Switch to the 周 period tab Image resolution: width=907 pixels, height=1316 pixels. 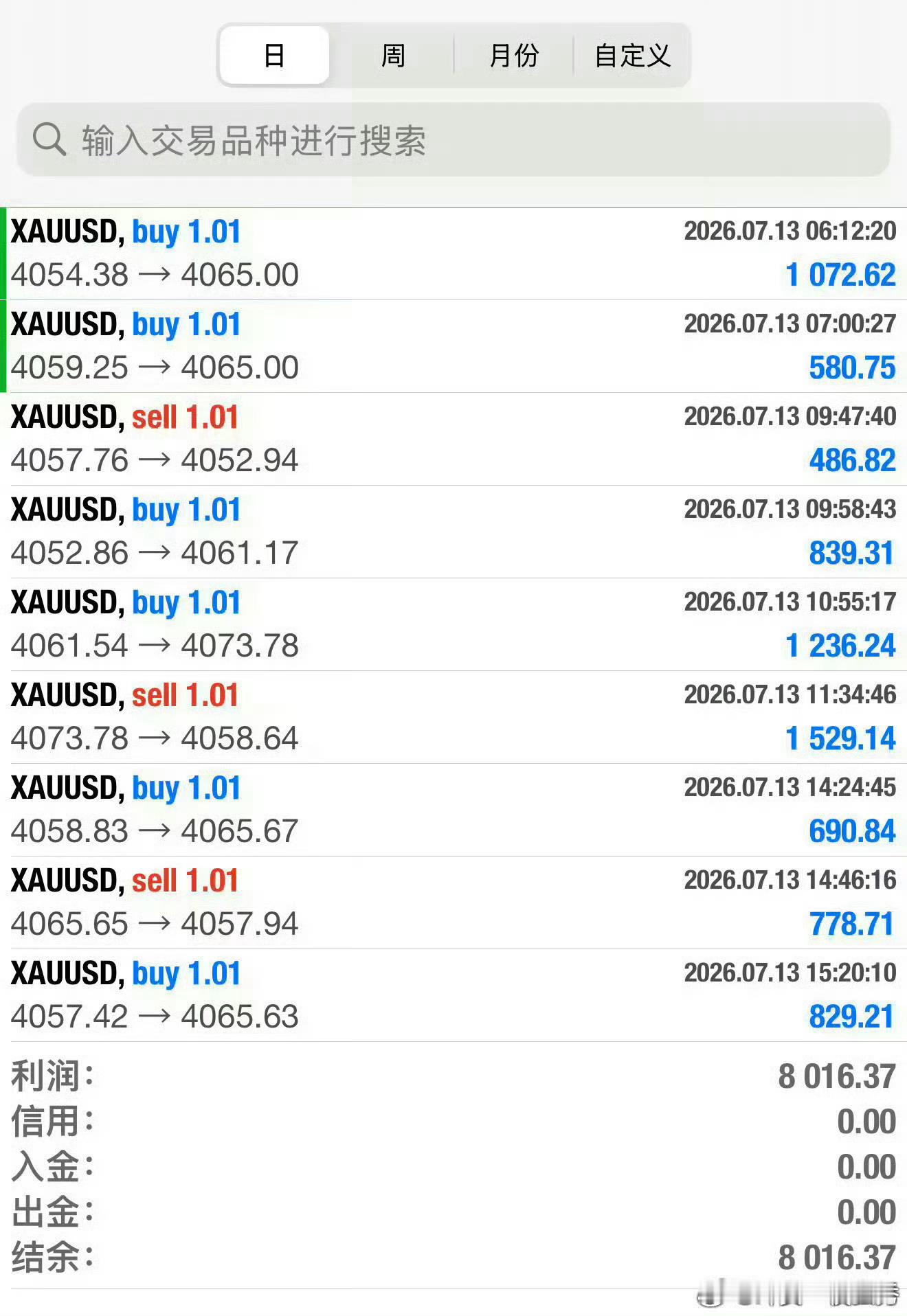pyautogui.click(x=392, y=55)
